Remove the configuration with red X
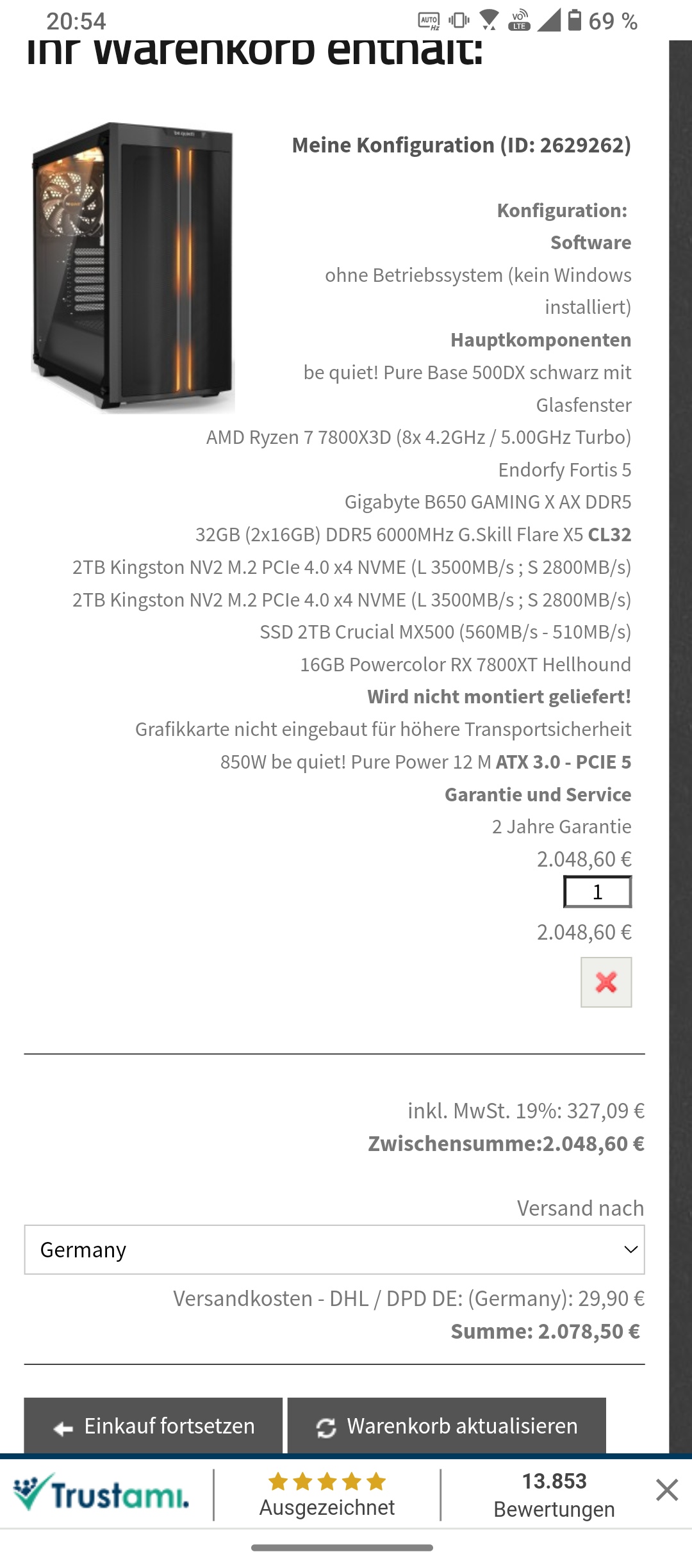The width and height of the screenshot is (692, 1568). coord(605,982)
